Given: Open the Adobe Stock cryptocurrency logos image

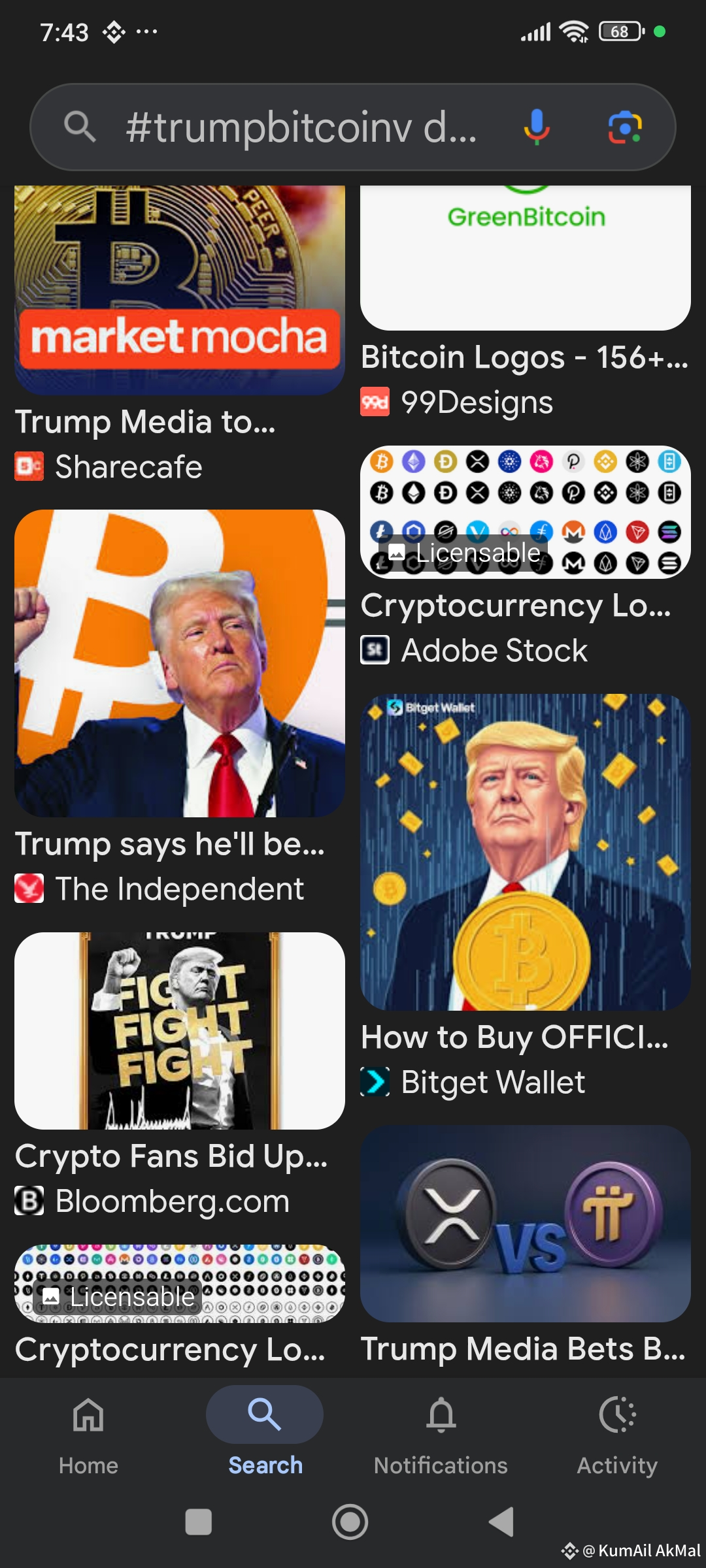Looking at the screenshot, I should (526, 512).
